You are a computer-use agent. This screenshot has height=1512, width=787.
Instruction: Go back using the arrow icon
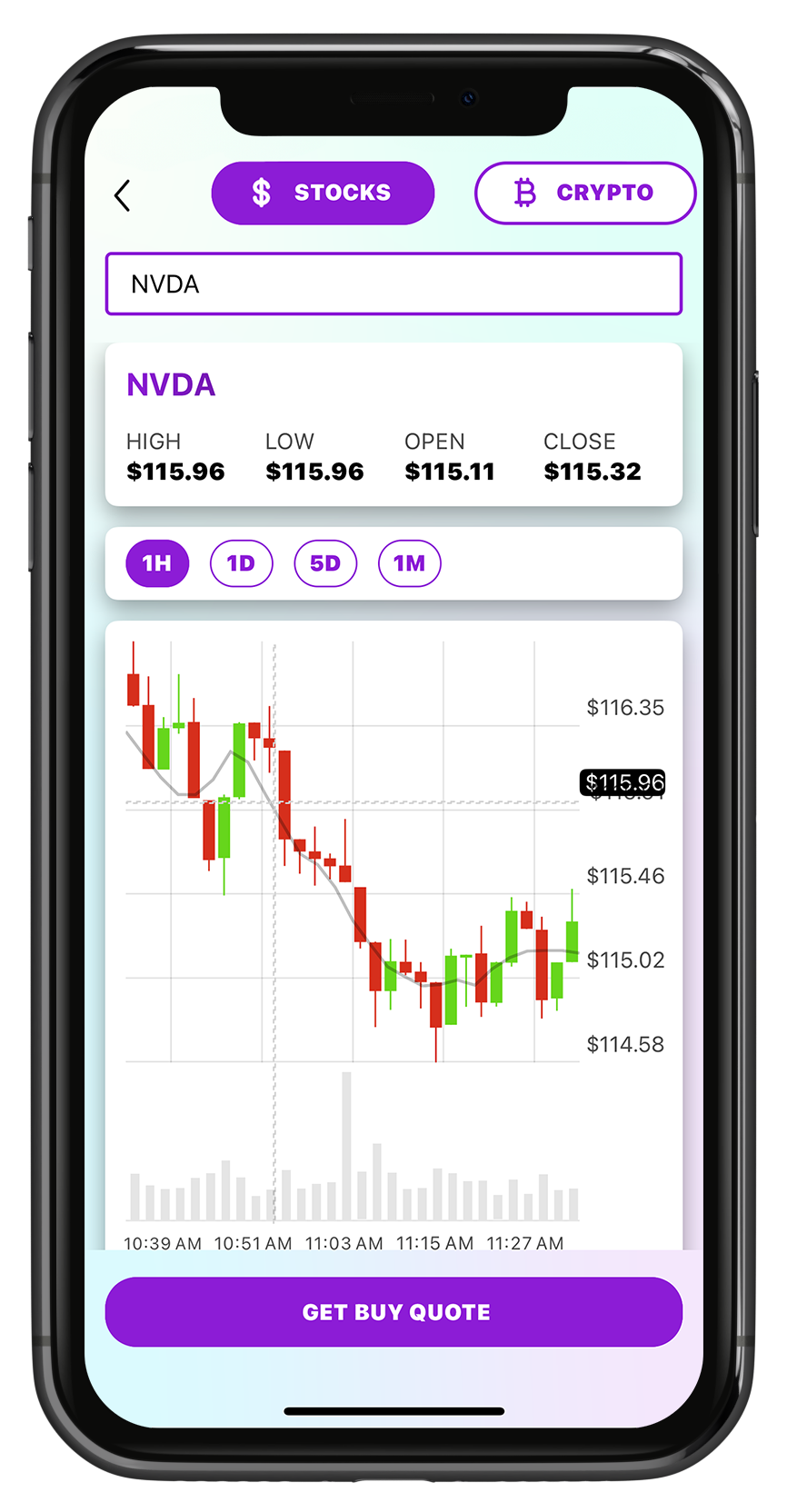123,195
